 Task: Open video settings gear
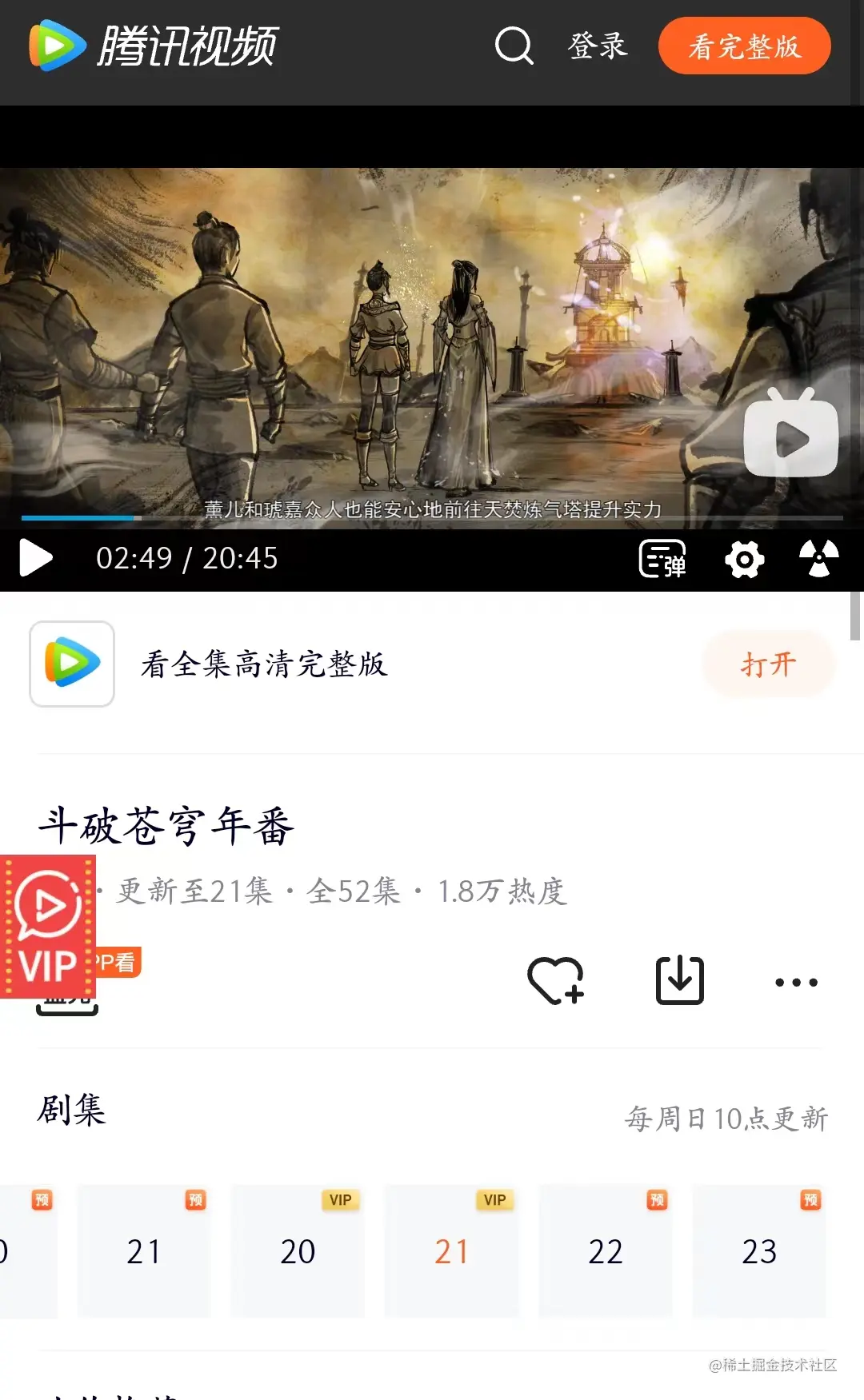pyautogui.click(x=744, y=559)
